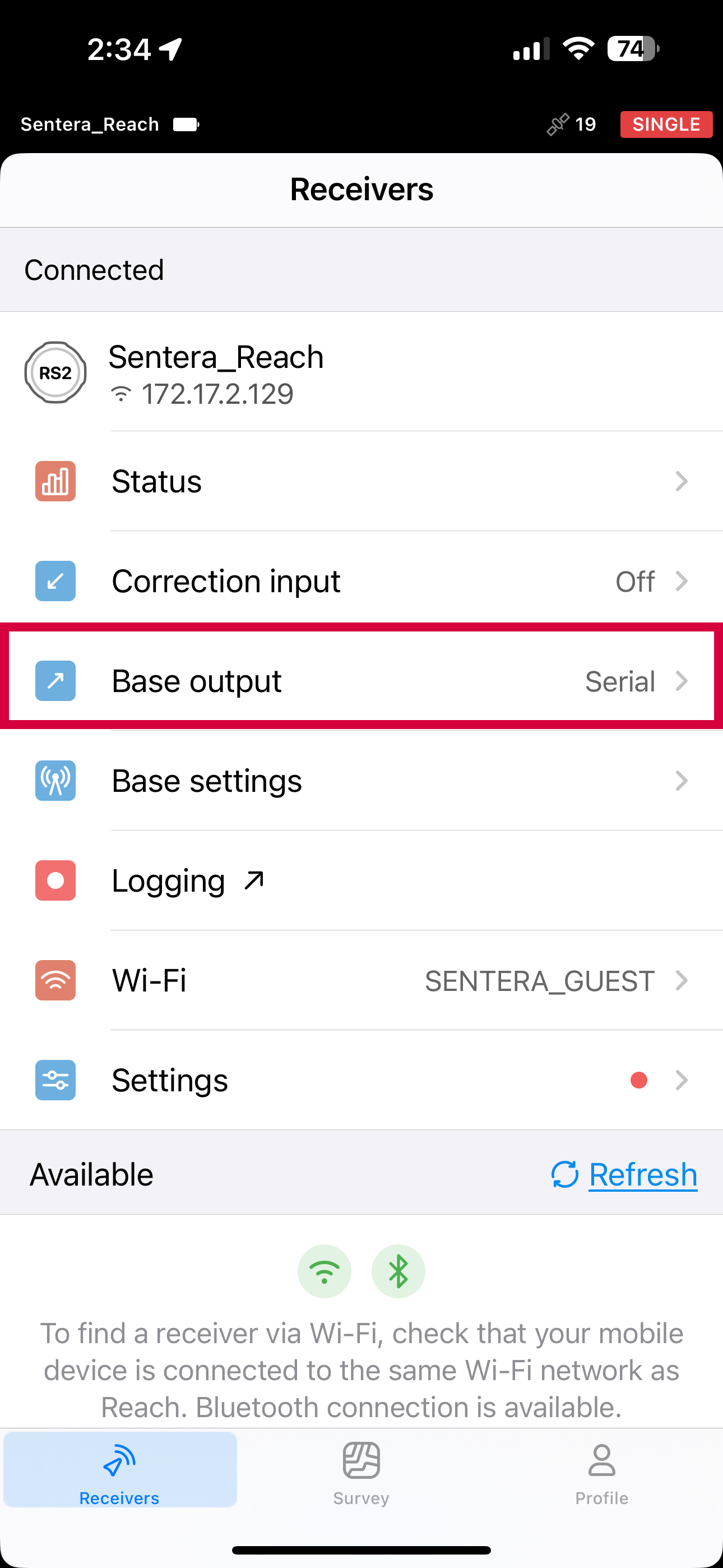Open the Status row
The width and height of the screenshot is (723, 1568).
pyautogui.click(x=361, y=482)
